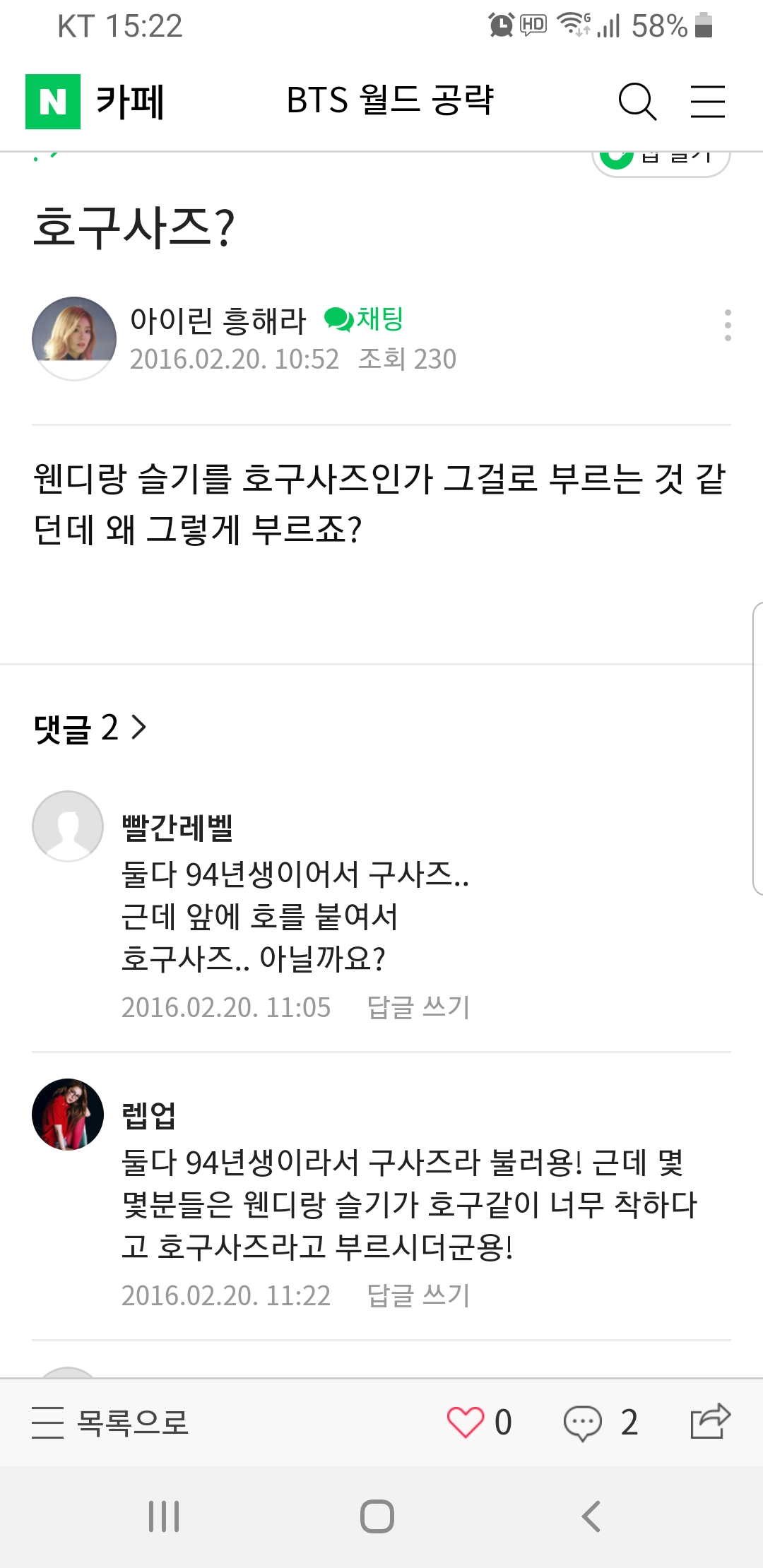The image size is (763, 1568).
Task: Tap the Naver 카페 logo
Action: pos(95,102)
